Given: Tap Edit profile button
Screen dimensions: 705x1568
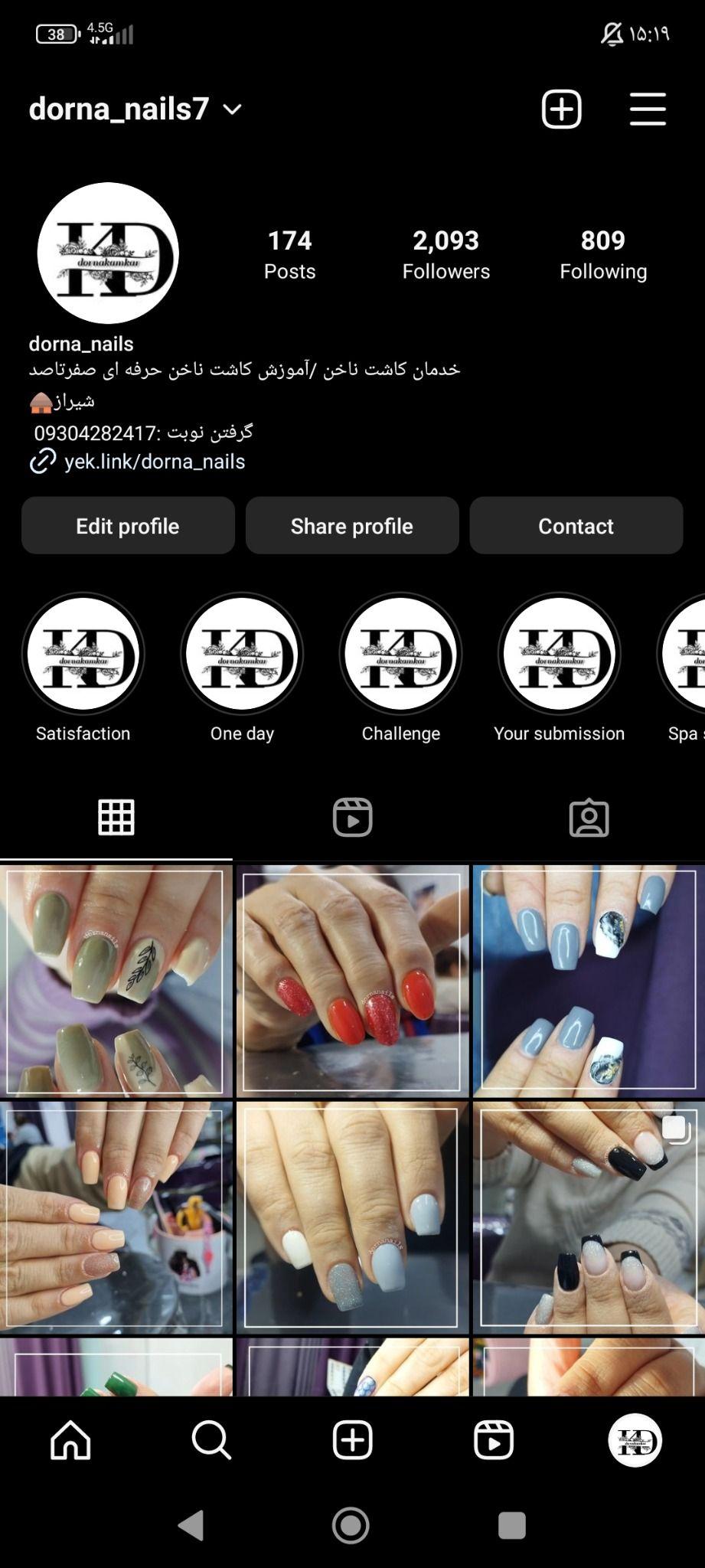Looking at the screenshot, I should pos(128,526).
